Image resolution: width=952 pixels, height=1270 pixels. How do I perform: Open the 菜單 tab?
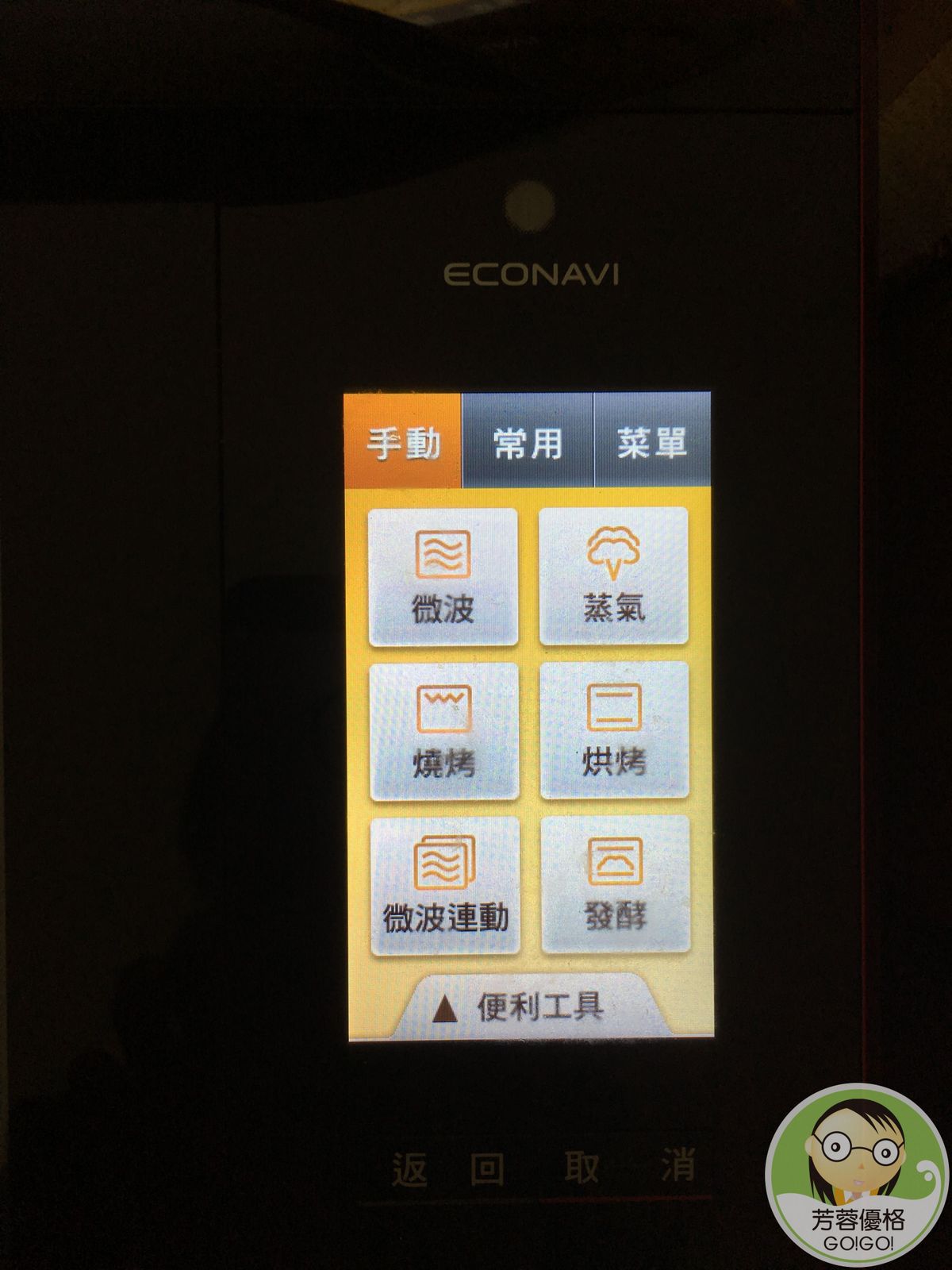point(652,441)
